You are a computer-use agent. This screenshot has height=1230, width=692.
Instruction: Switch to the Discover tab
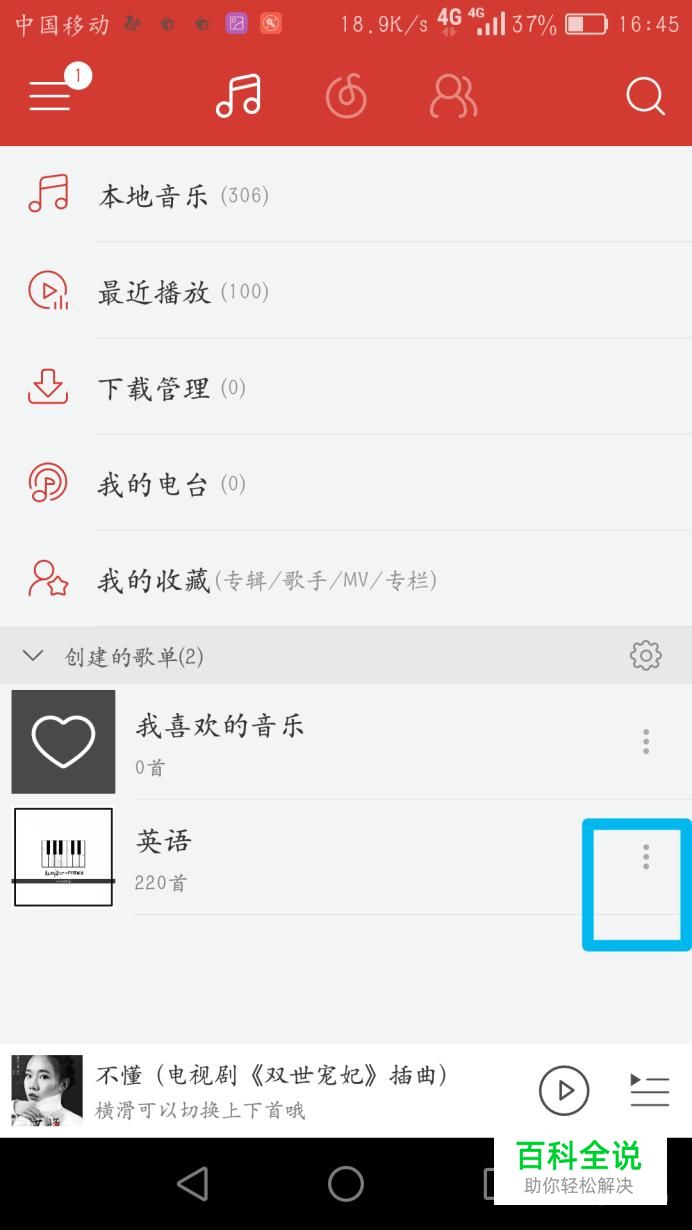point(346,97)
